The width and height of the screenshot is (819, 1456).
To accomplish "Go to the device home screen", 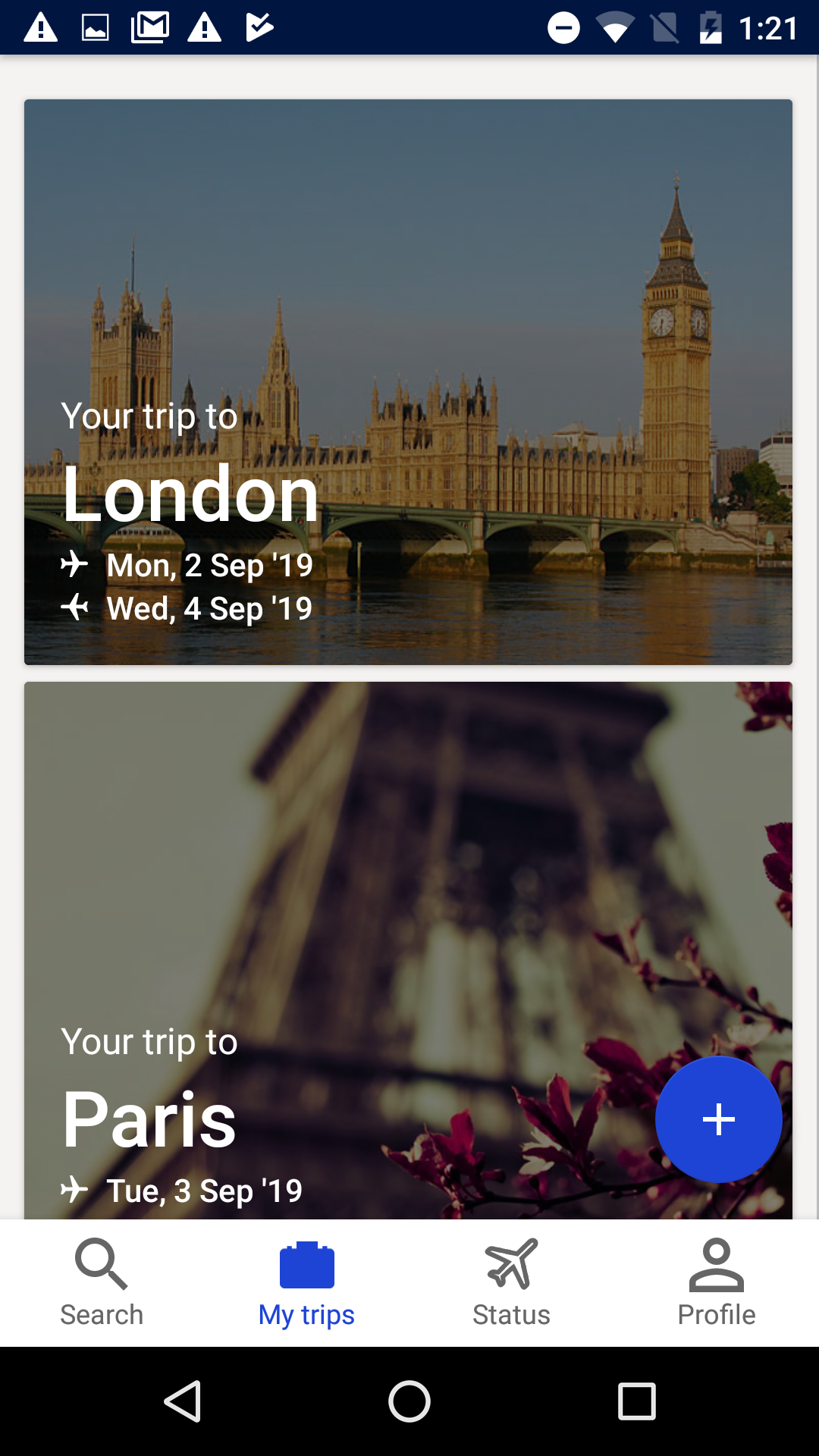I will coord(409,1401).
